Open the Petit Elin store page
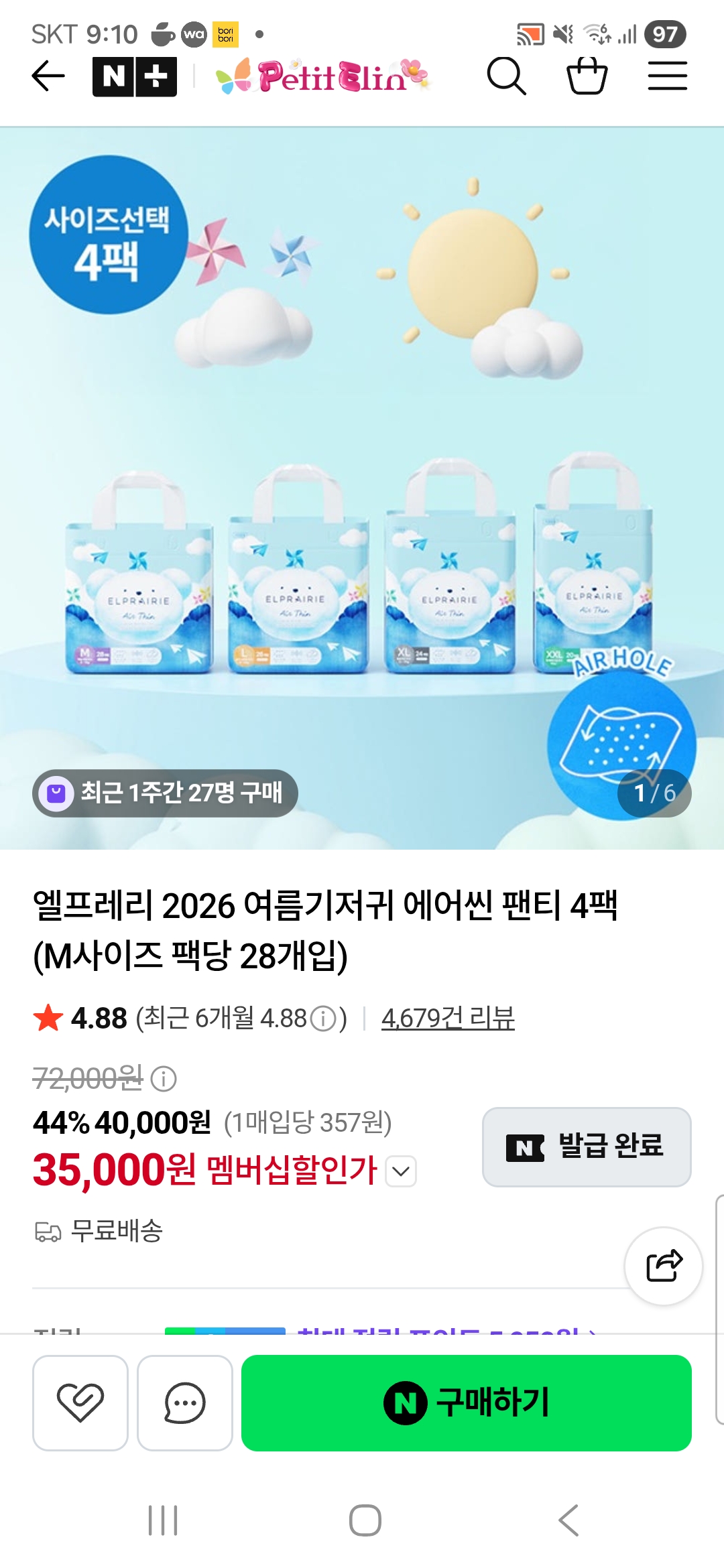The width and height of the screenshot is (724, 1568). point(322,76)
